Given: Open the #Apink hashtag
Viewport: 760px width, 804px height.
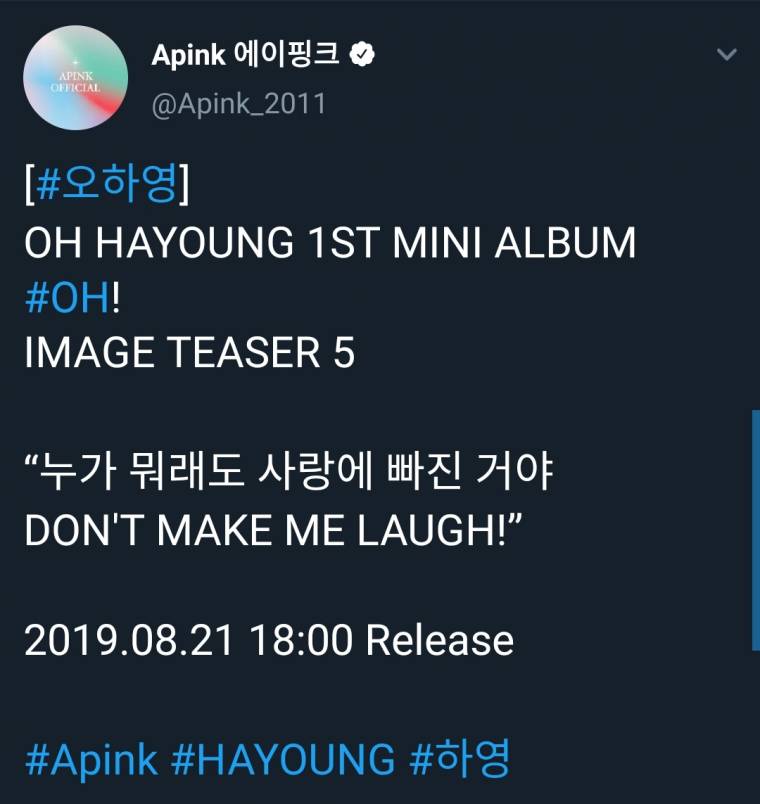Looking at the screenshot, I should point(91,760).
